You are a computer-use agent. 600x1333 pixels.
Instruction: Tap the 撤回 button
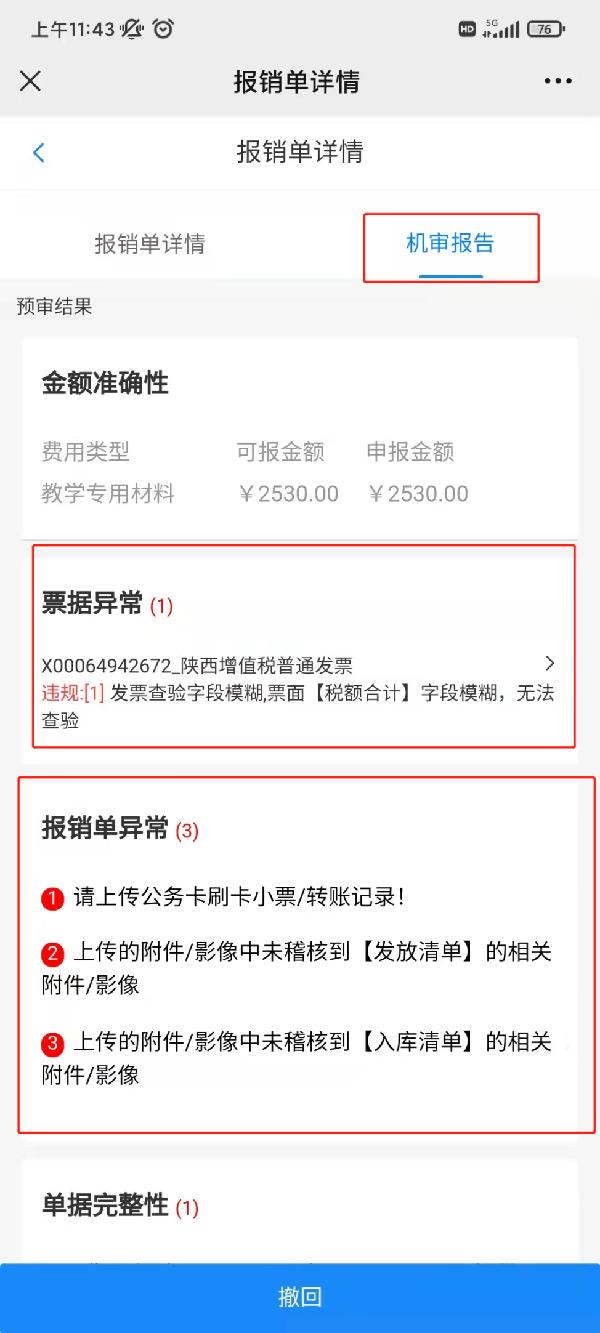300,1298
